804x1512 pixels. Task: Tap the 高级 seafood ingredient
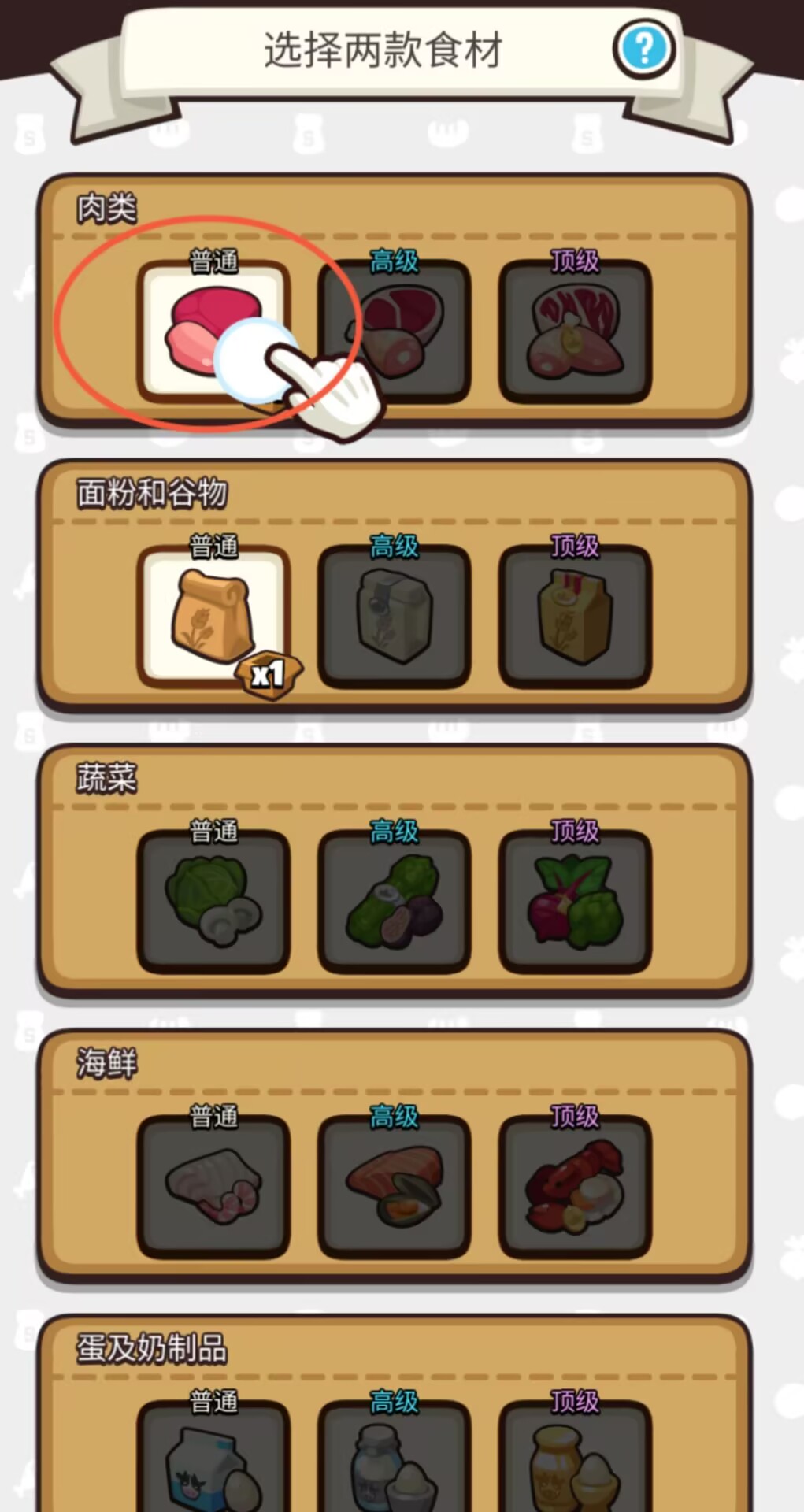pyautogui.click(x=394, y=1186)
